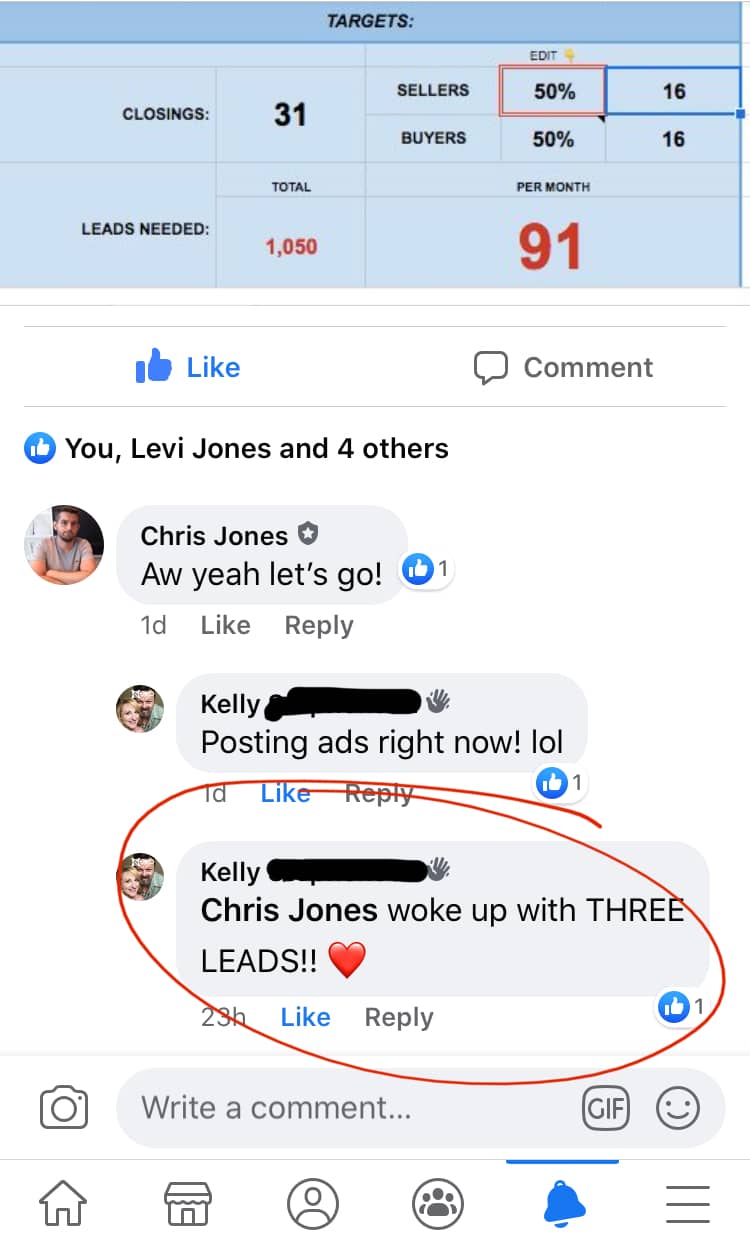Open Chris Jones's profile picture

click(63, 545)
